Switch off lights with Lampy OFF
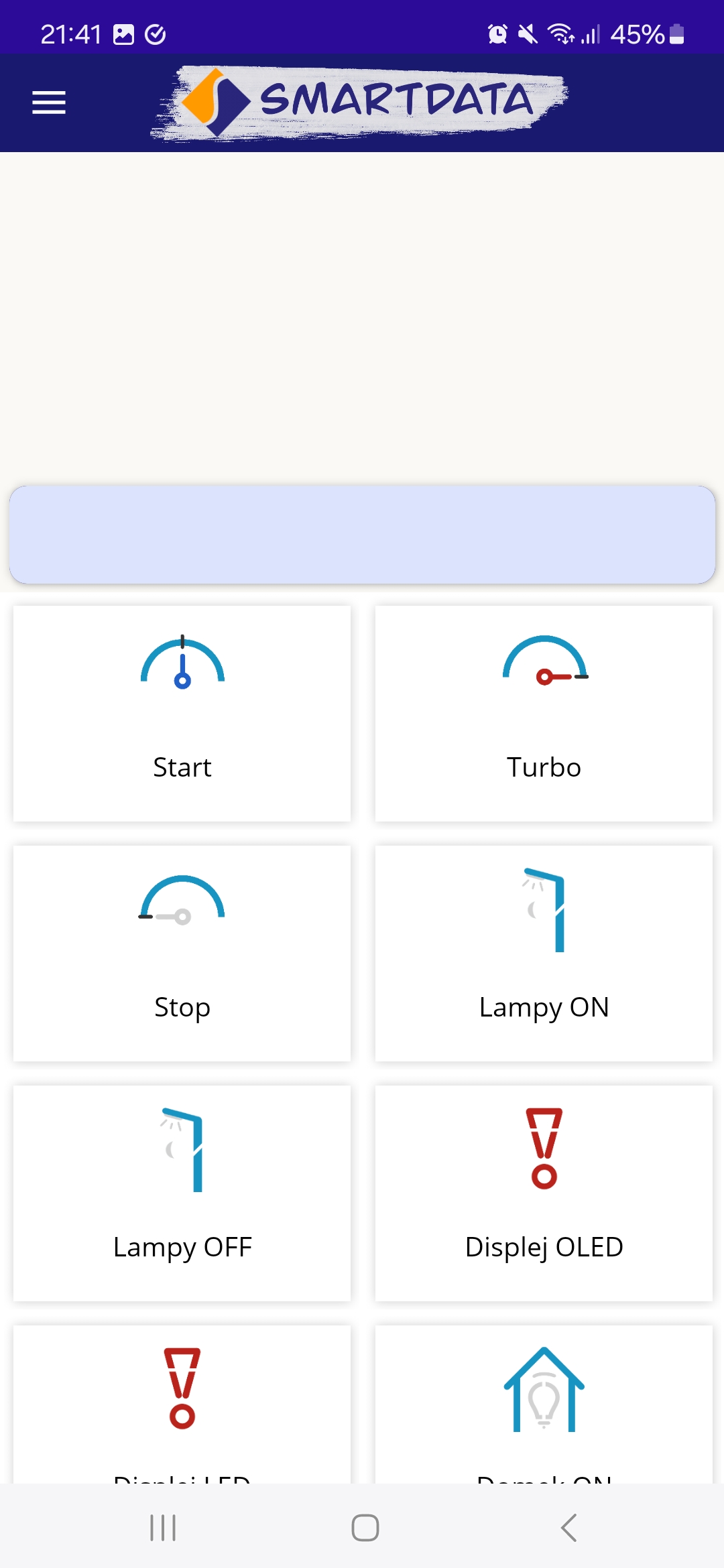This screenshot has width=724, height=1568. click(x=182, y=1193)
